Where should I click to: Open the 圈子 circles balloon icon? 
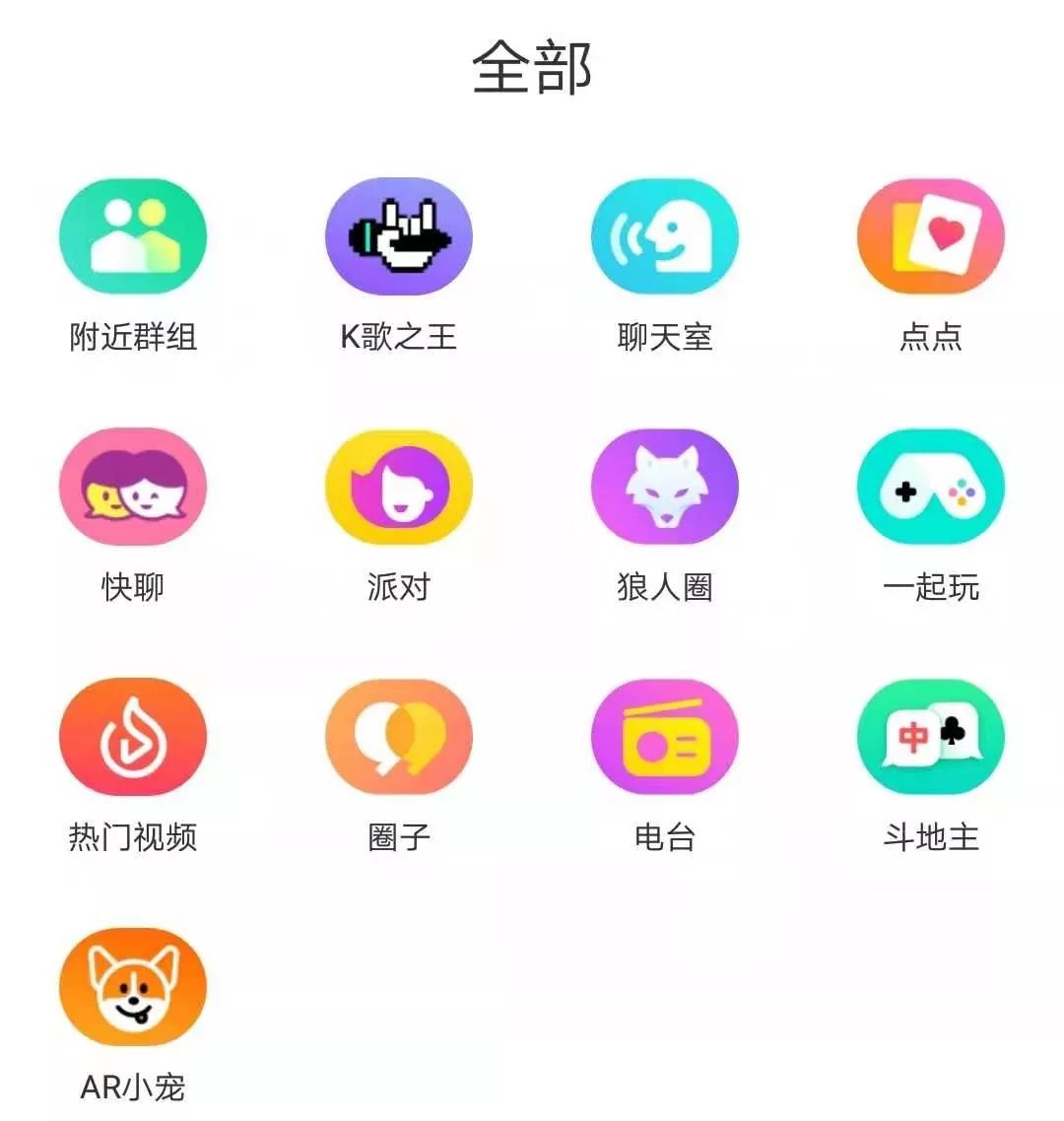click(x=400, y=737)
